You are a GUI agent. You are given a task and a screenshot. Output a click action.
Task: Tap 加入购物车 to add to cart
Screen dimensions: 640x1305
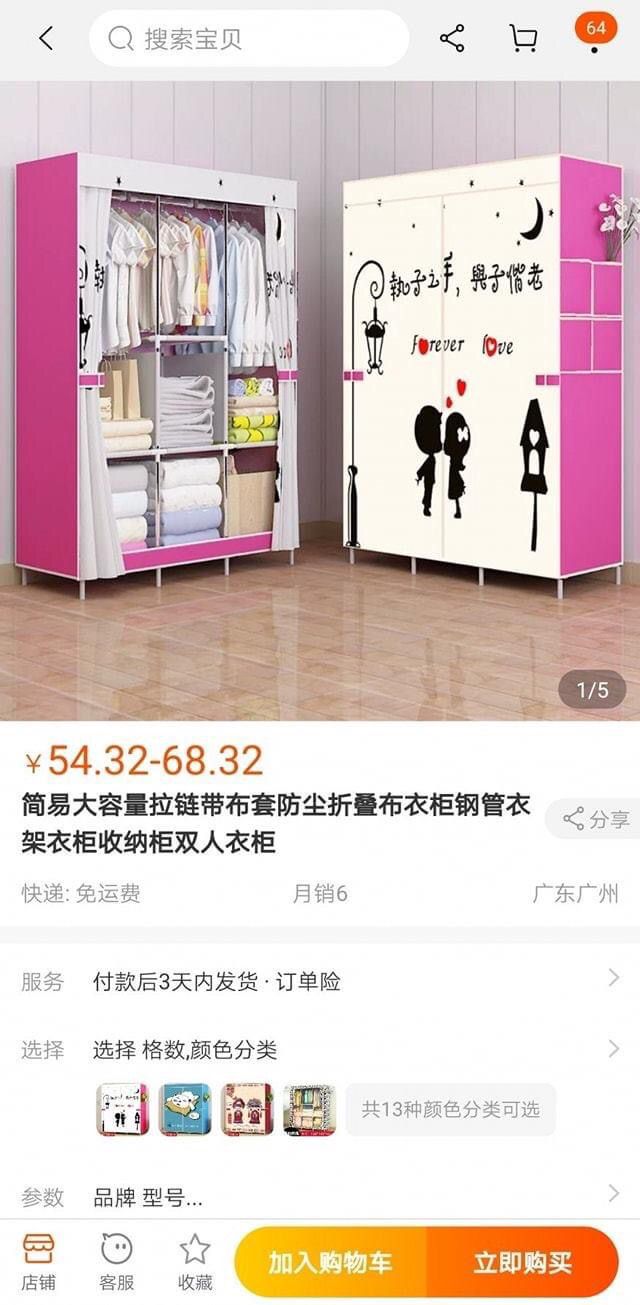330,1262
